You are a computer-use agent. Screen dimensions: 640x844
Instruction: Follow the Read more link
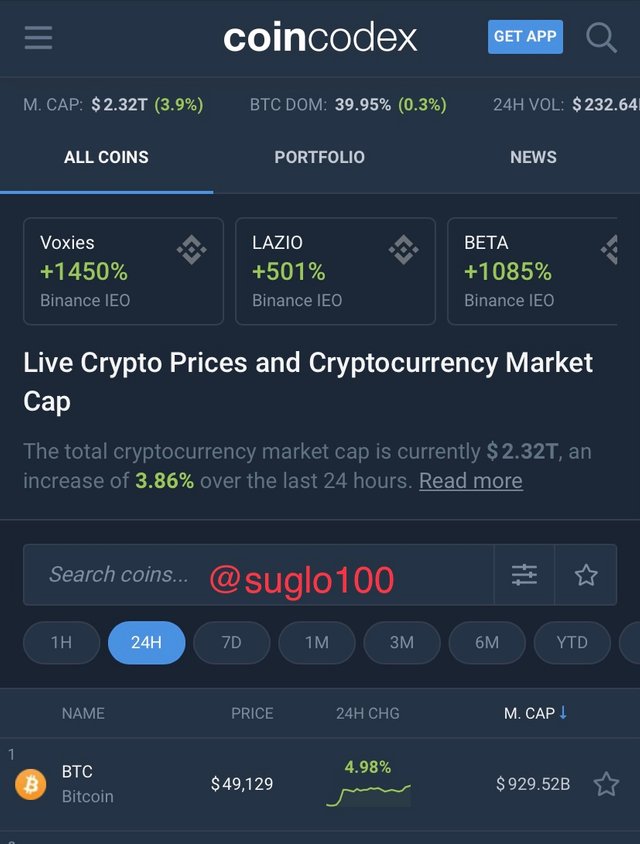tap(470, 481)
